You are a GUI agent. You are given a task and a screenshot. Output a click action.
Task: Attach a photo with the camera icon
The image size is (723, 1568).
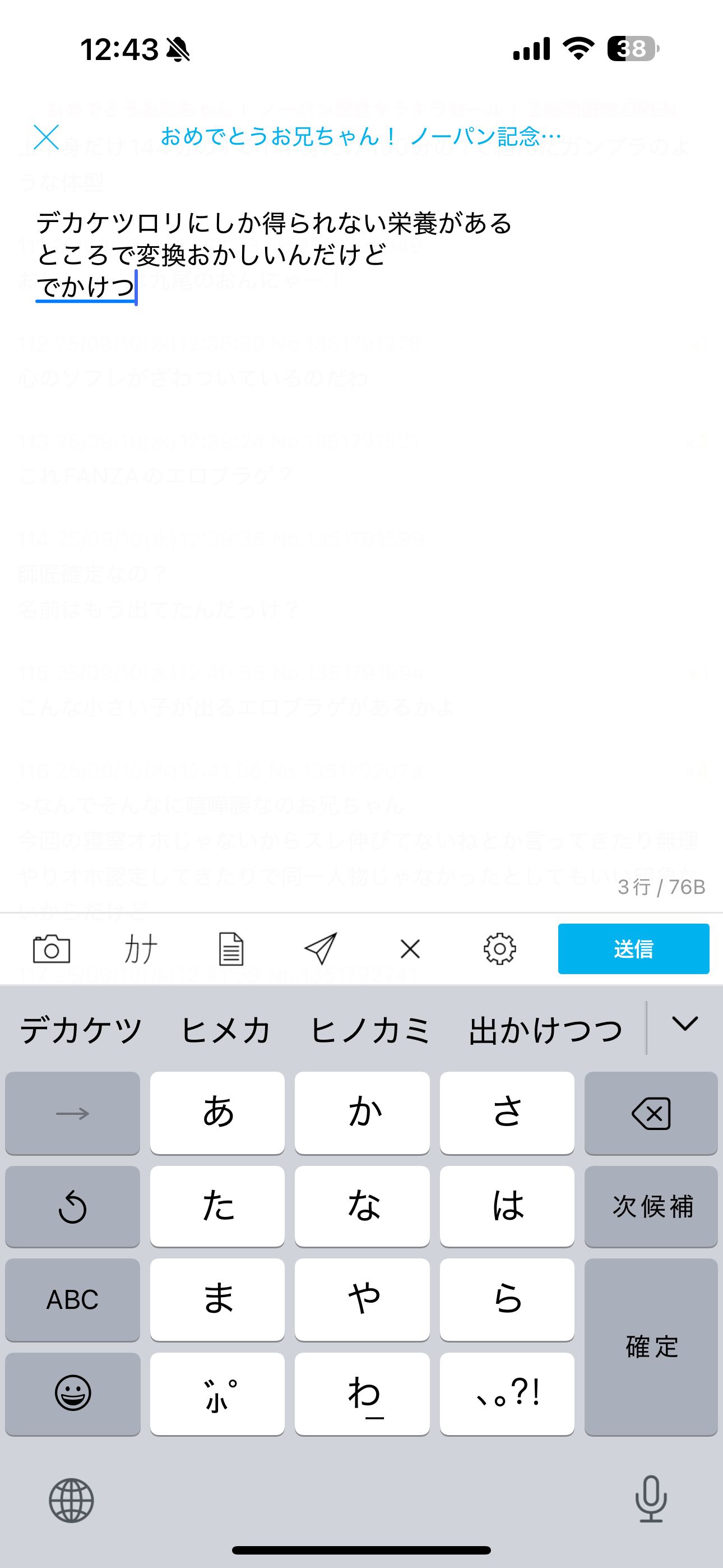point(51,948)
